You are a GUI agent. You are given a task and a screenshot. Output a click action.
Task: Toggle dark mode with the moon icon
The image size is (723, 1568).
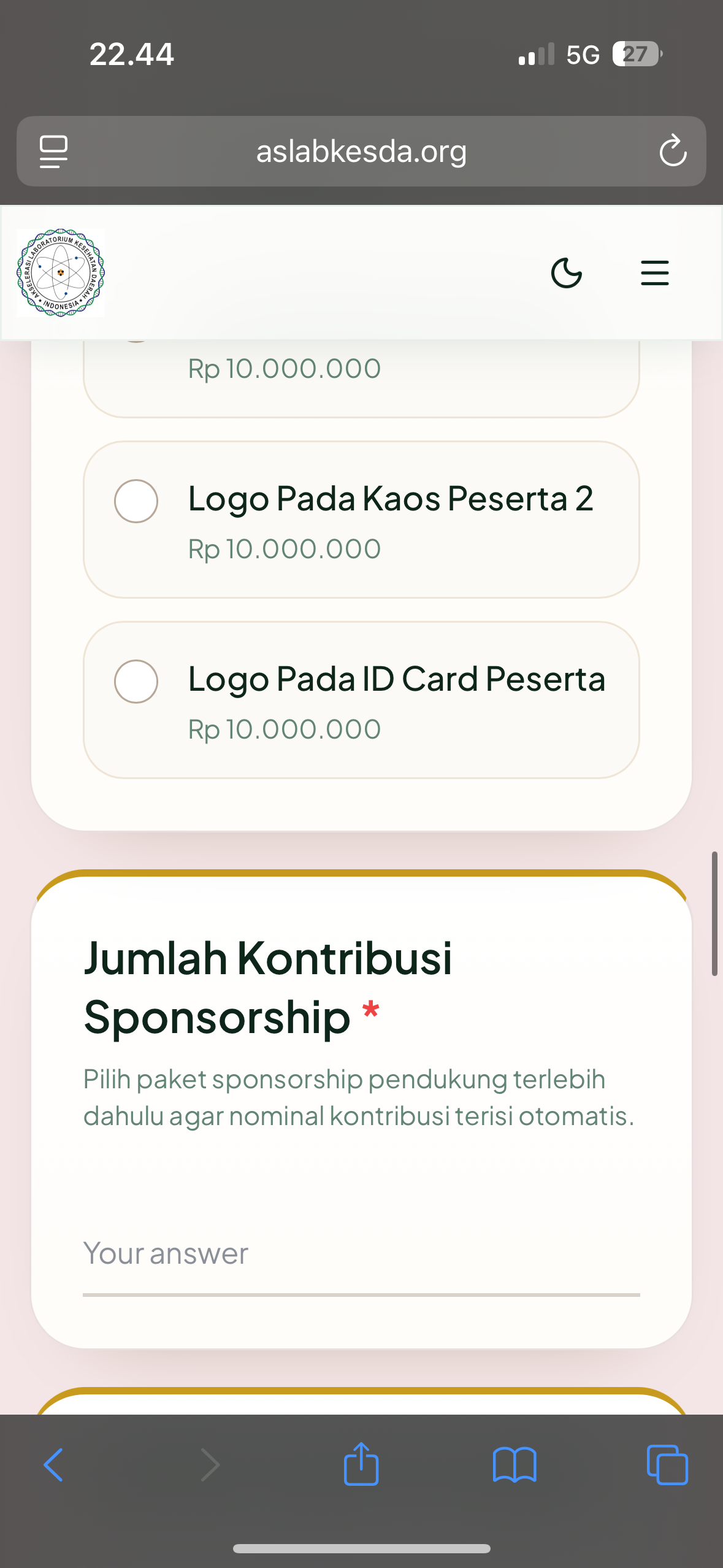[566, 273]
